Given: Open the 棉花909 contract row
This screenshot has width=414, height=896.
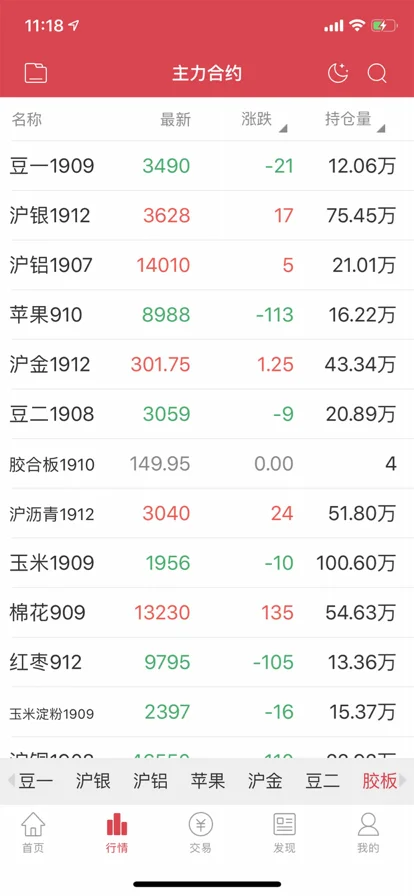Looking at the screenshot, I should coord(207,613).
